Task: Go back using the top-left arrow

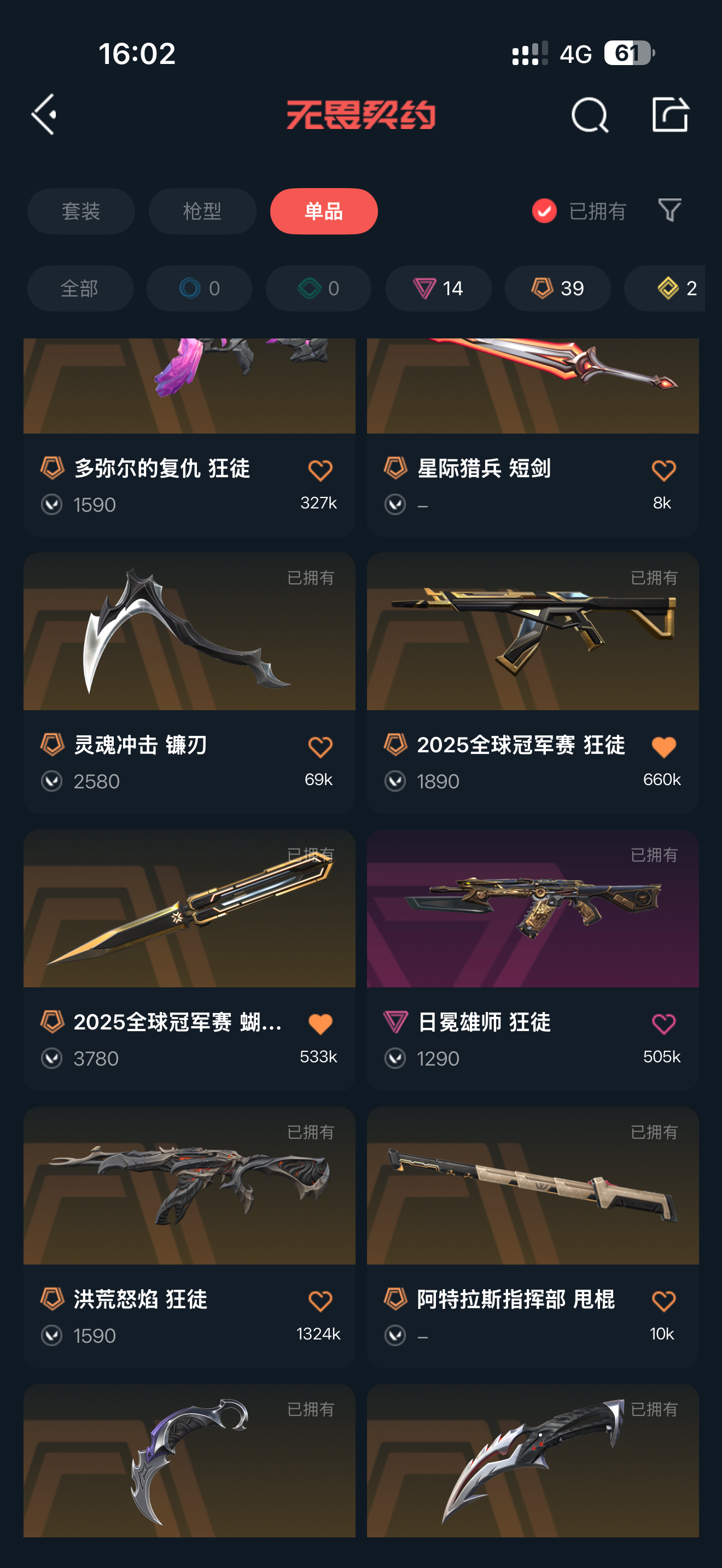Action: [44, 114]
